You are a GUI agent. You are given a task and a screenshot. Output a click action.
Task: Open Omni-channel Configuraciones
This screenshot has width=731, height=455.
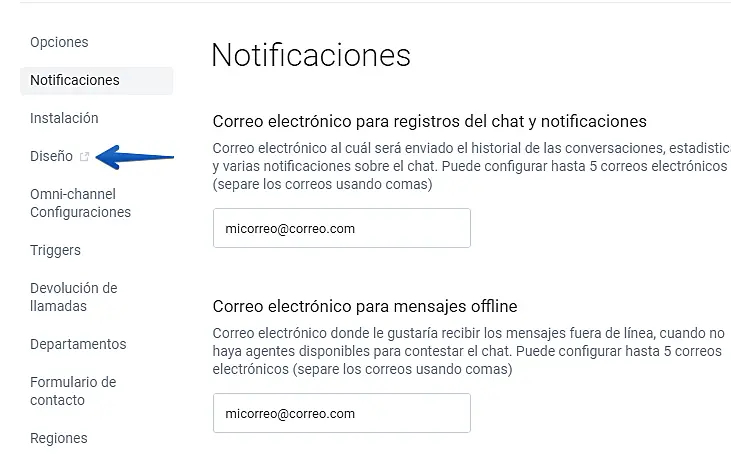coord(80,203)
